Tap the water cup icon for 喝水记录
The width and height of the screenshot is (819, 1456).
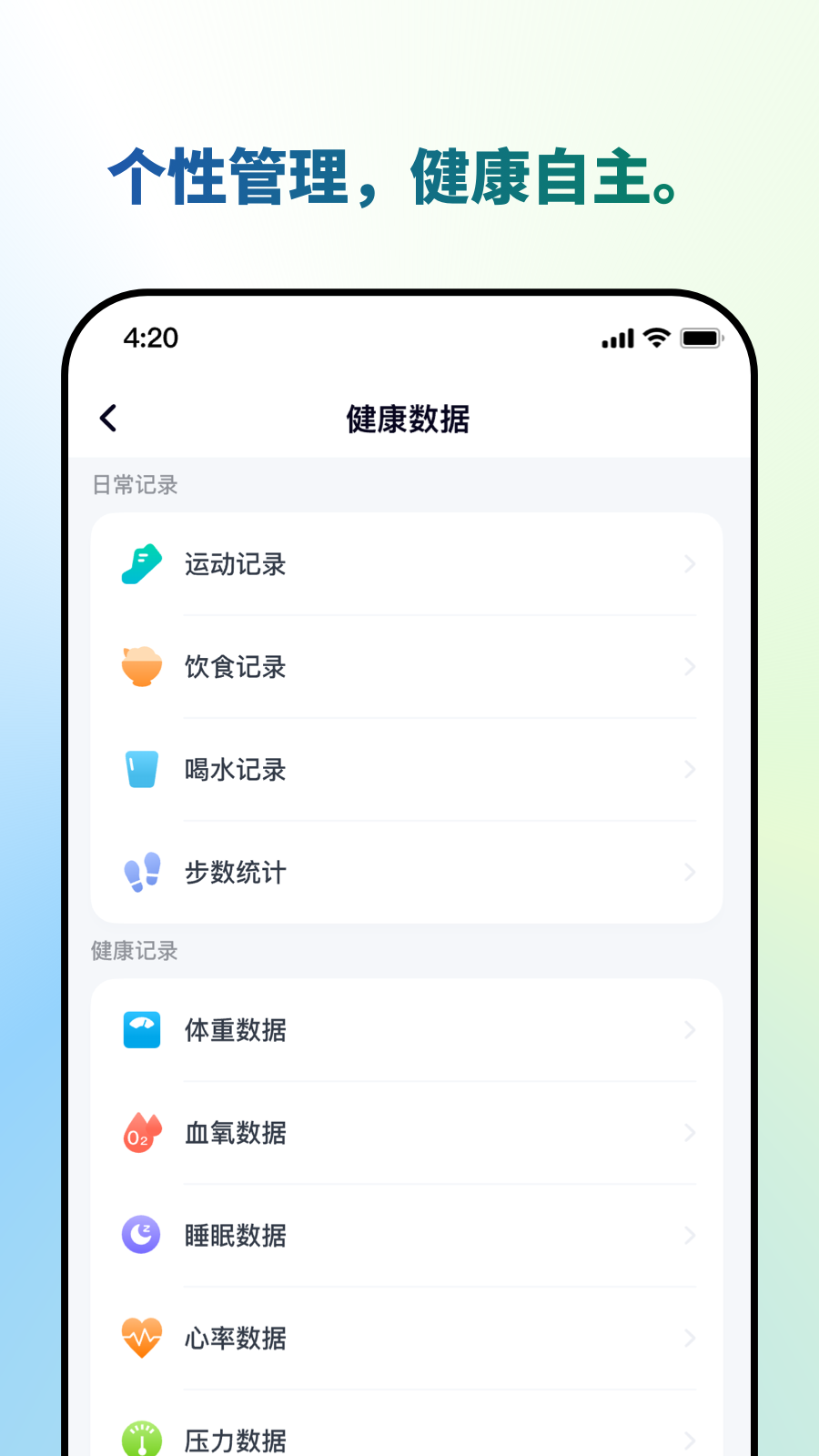coord(141,770)
